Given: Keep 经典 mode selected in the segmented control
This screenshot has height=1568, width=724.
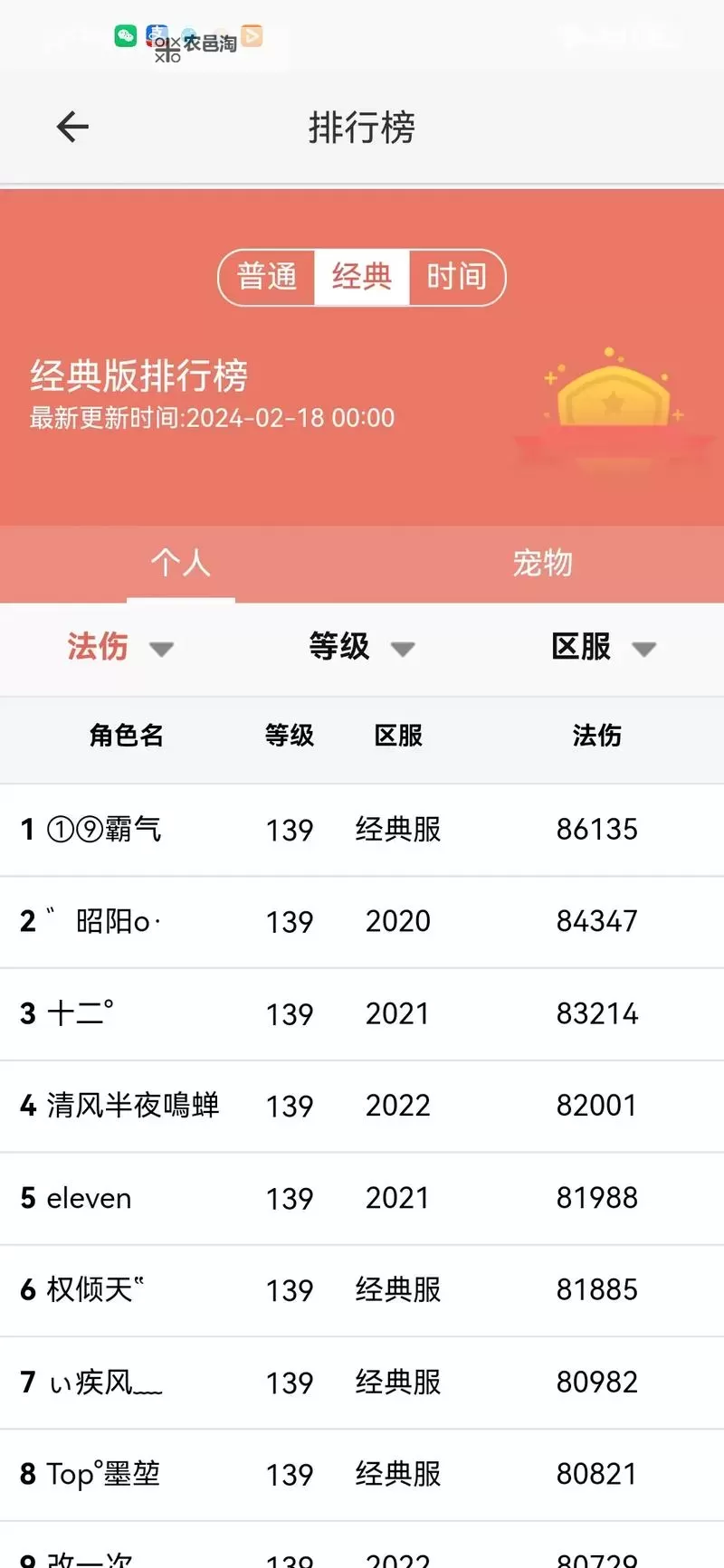Looking at the screenshot, I should [362, 278].
